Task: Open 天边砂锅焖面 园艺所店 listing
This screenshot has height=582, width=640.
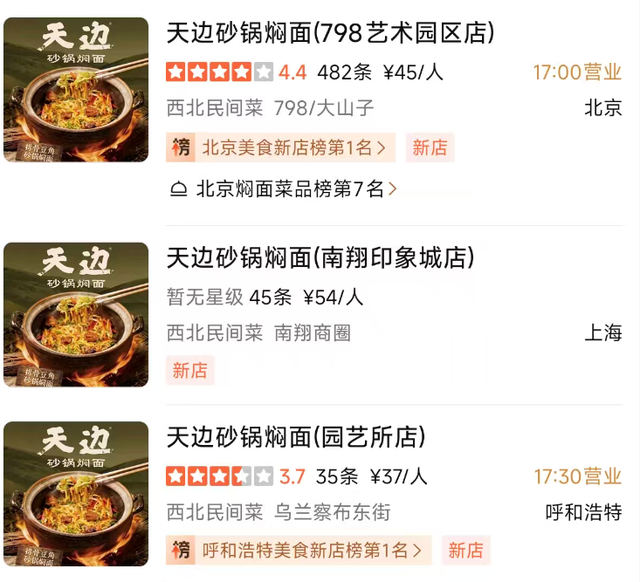Action: pos(295,437)
